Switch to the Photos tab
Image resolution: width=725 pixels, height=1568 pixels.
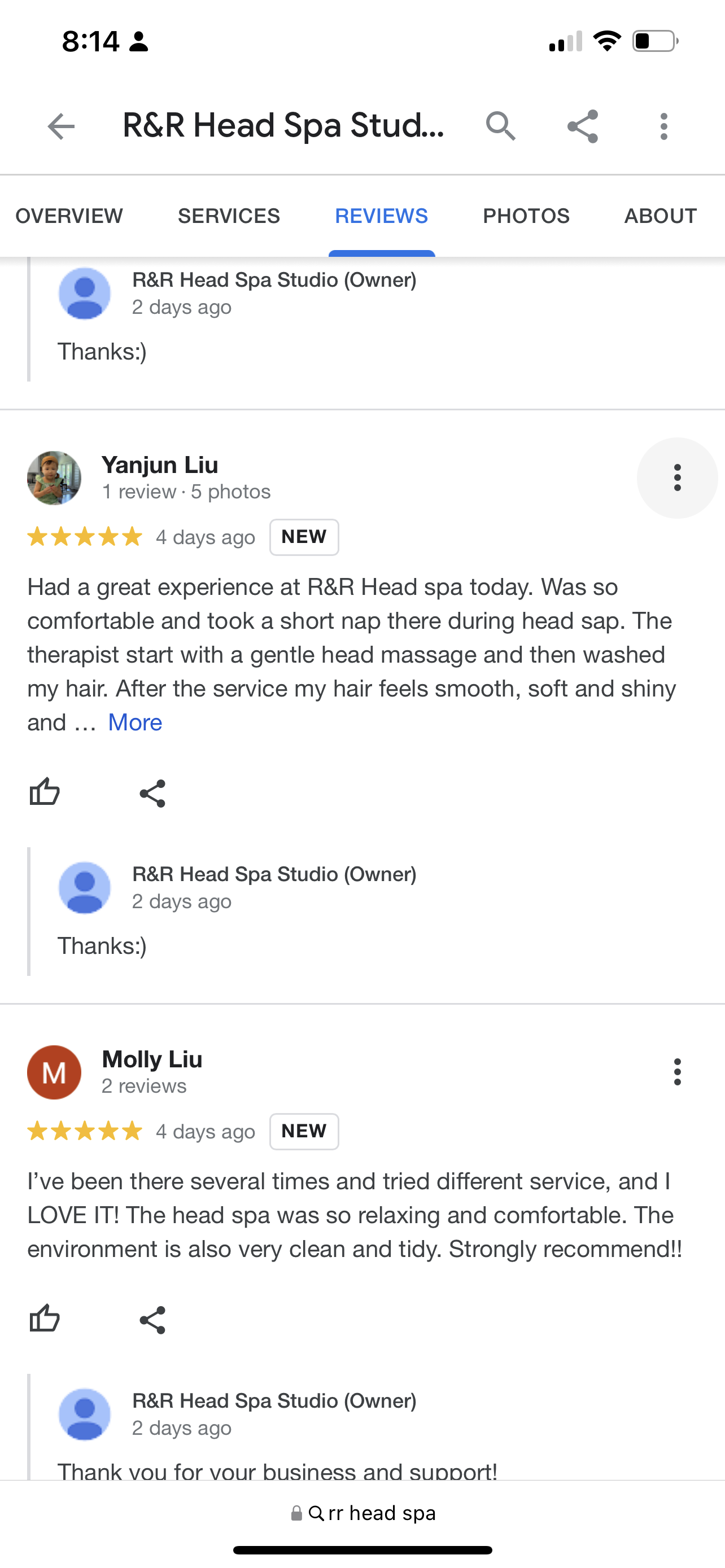point(526,216)
